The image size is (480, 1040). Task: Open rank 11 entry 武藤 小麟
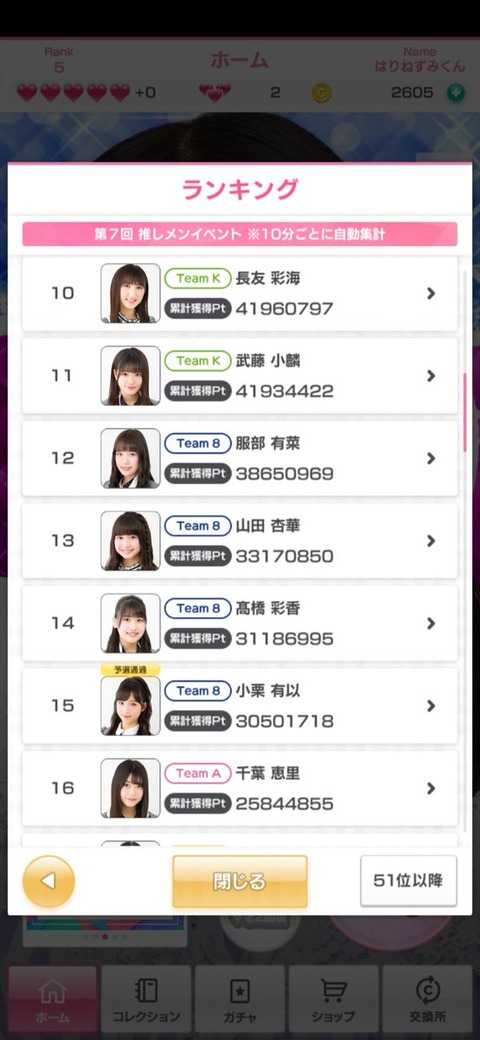pos(240,375)
